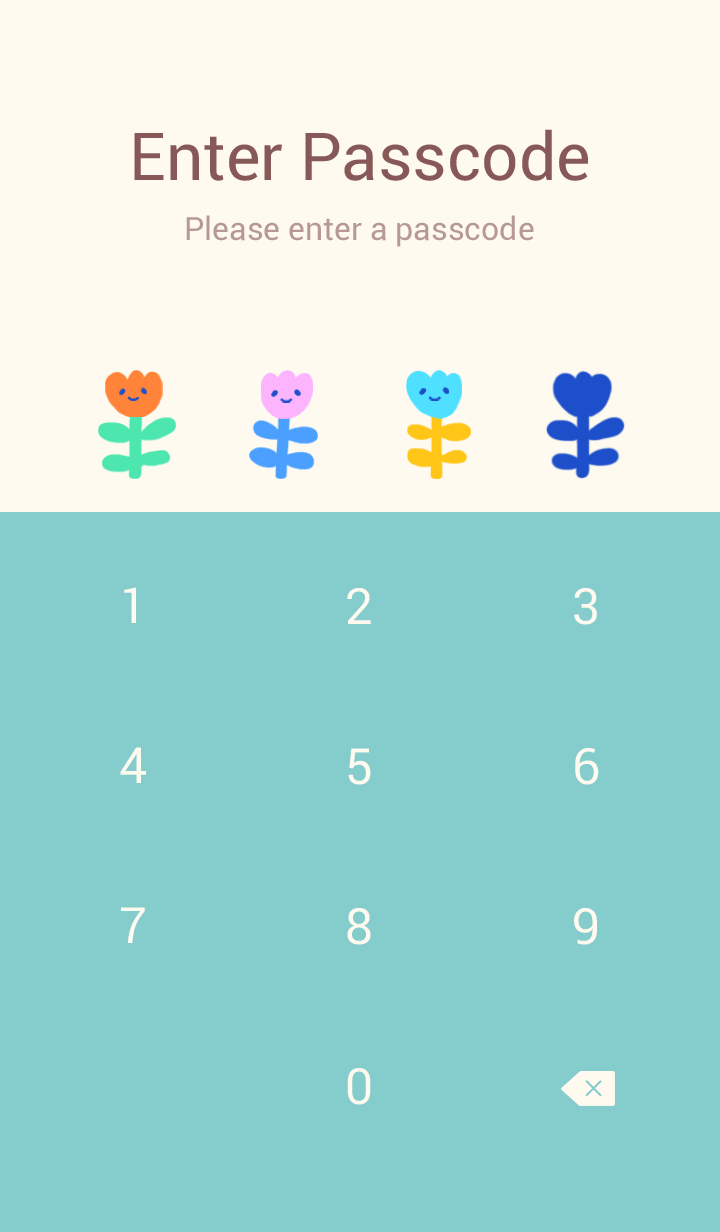Tap the number 2 key
The image size is (720, 1232).
pos(359,607)
